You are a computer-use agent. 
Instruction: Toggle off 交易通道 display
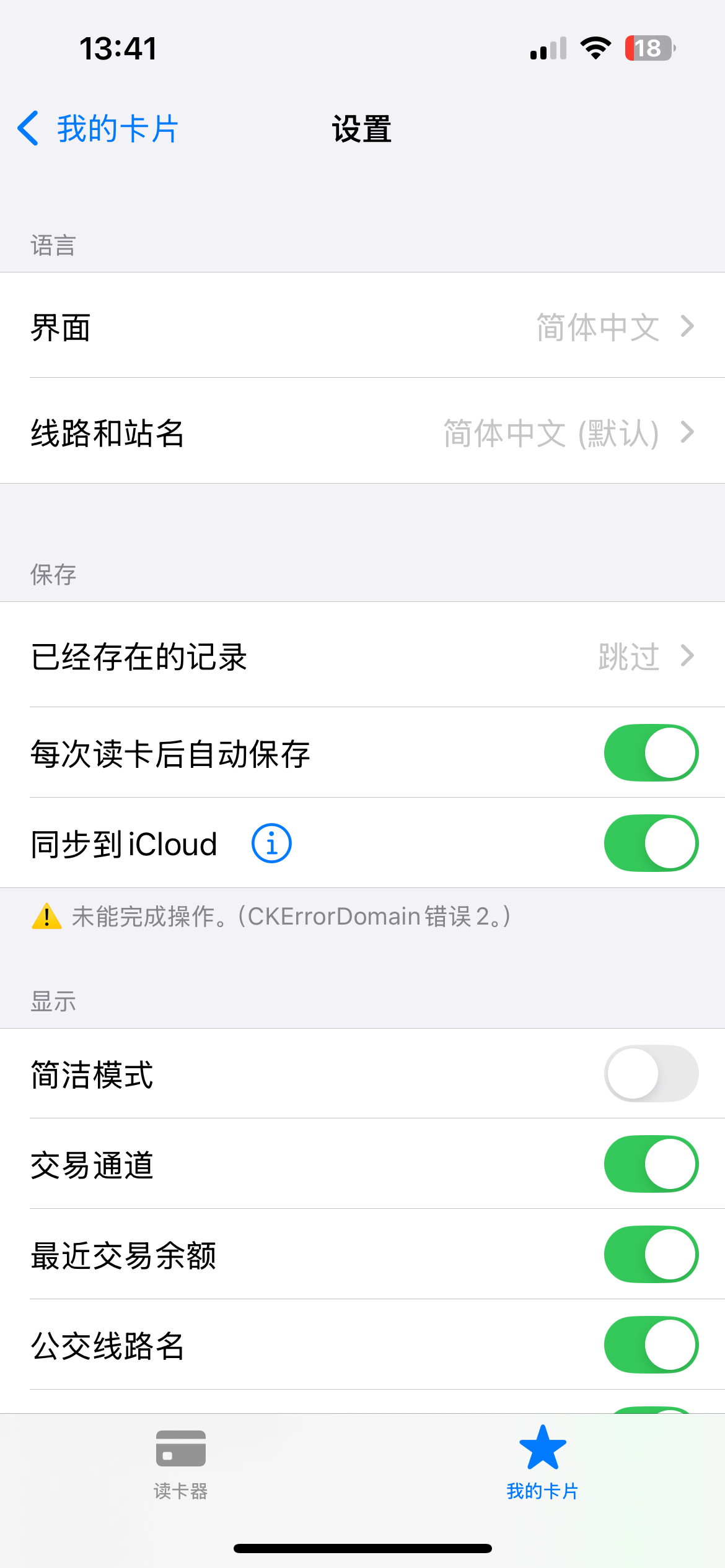pyautogui.click(x=651, y=1164)
